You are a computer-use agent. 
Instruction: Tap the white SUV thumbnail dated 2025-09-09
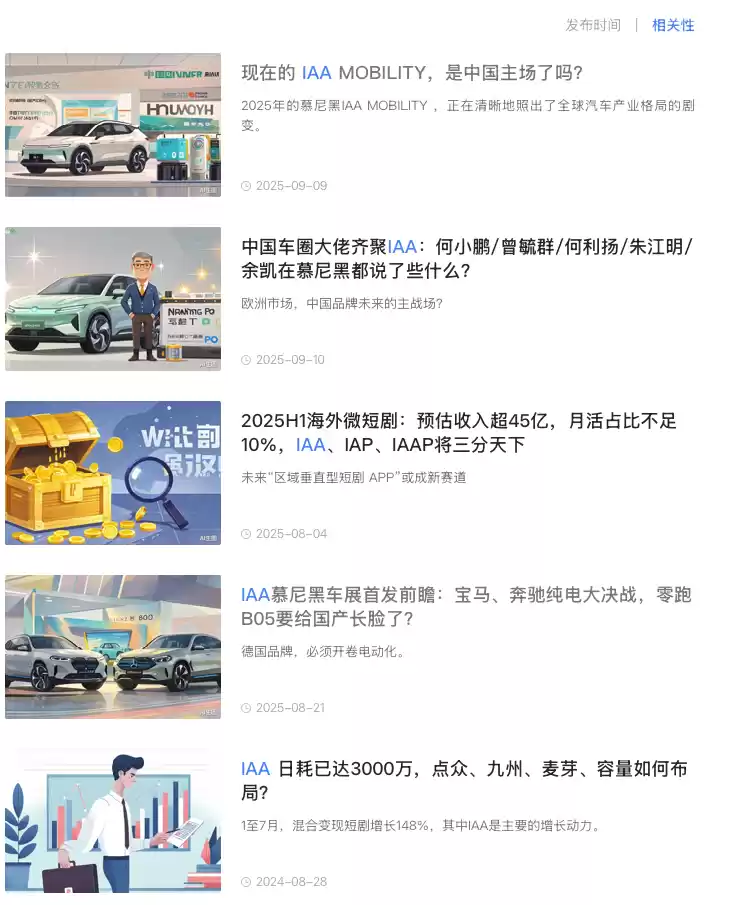click(113, 125)
